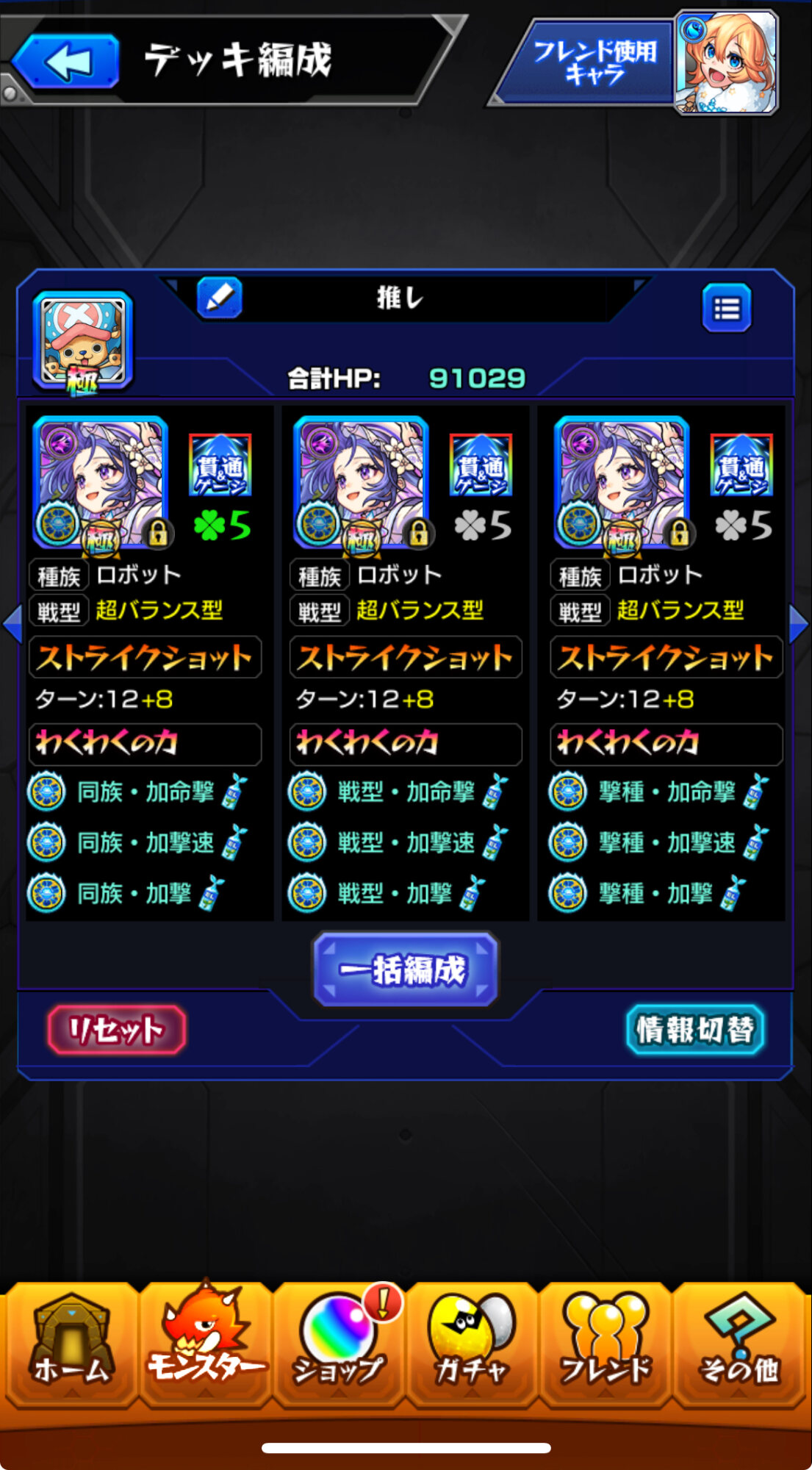Select the monster card with the green clover 5
The image size is (812, 1470).
point(149,663)
